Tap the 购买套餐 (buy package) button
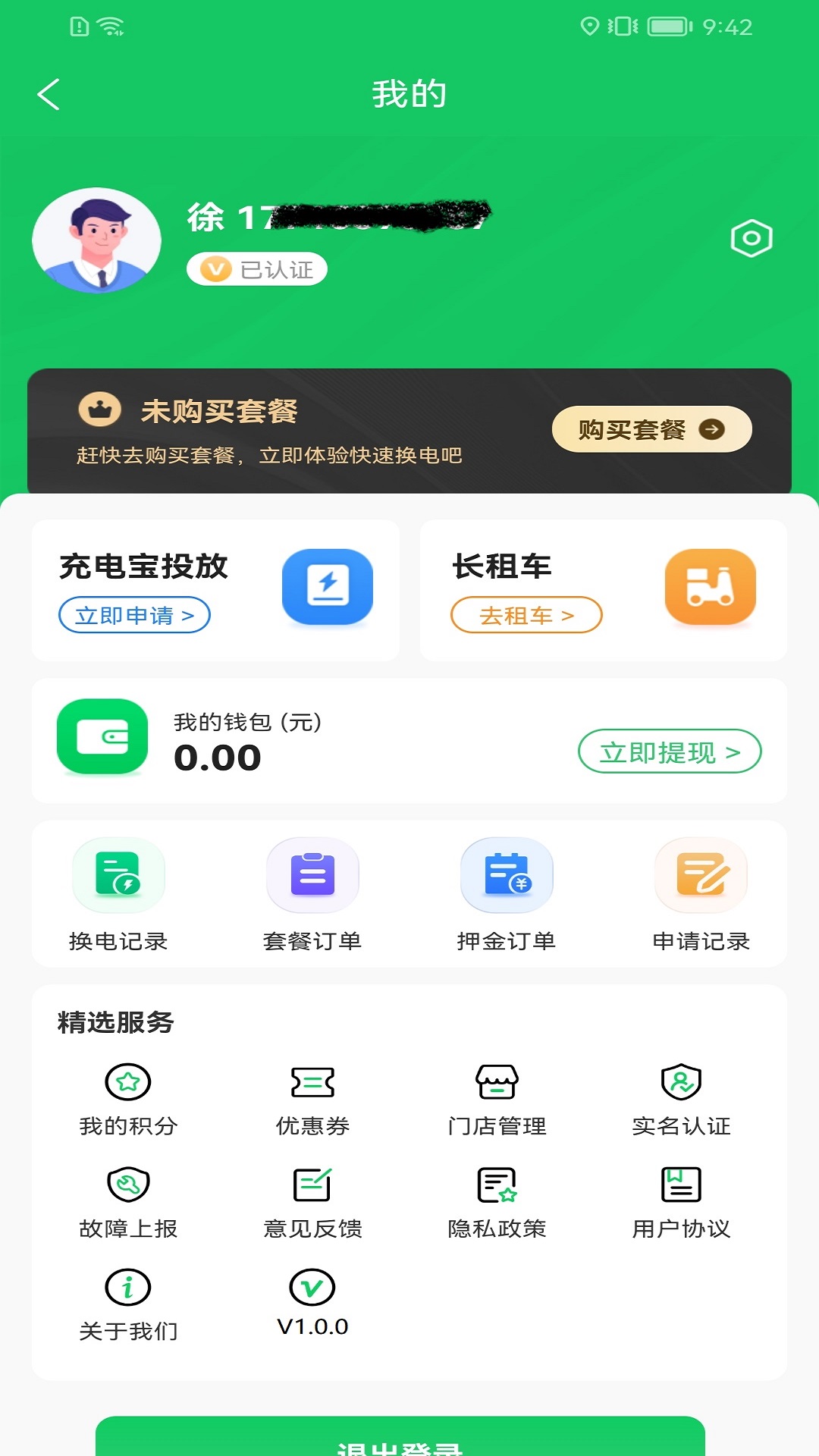The width and height of the screenshot is (819, 1456). pos(649,428)
